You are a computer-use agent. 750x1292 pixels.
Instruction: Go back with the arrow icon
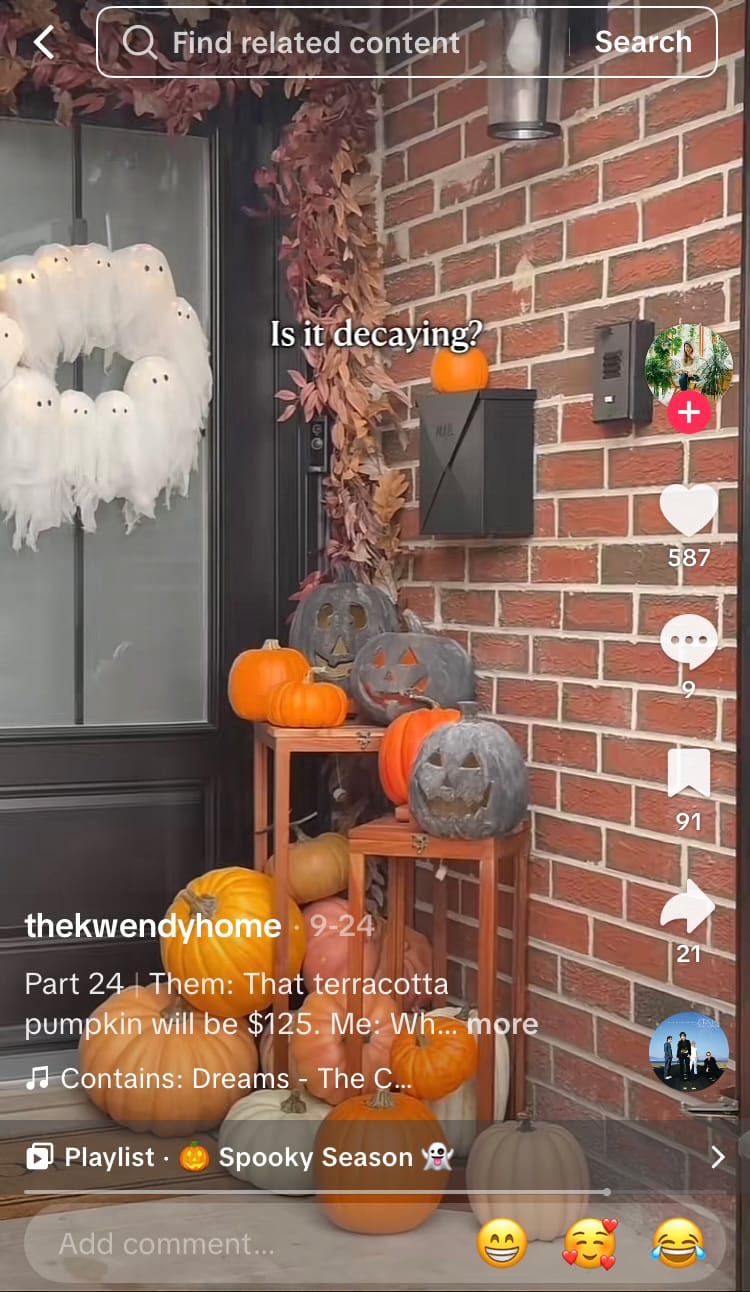44,42
